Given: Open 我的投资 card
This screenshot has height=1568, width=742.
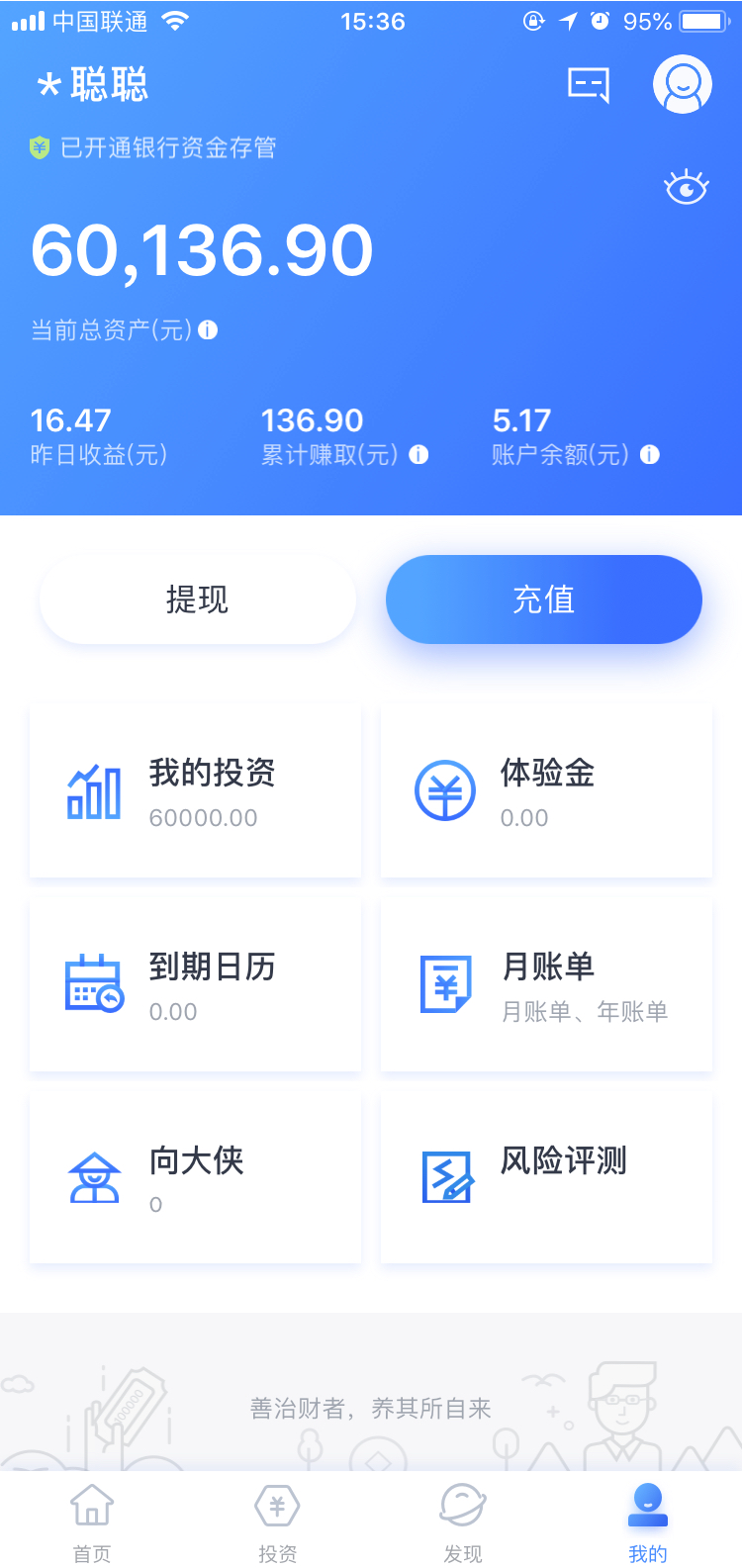Looking at the screenshot, I should coord(195,791).
